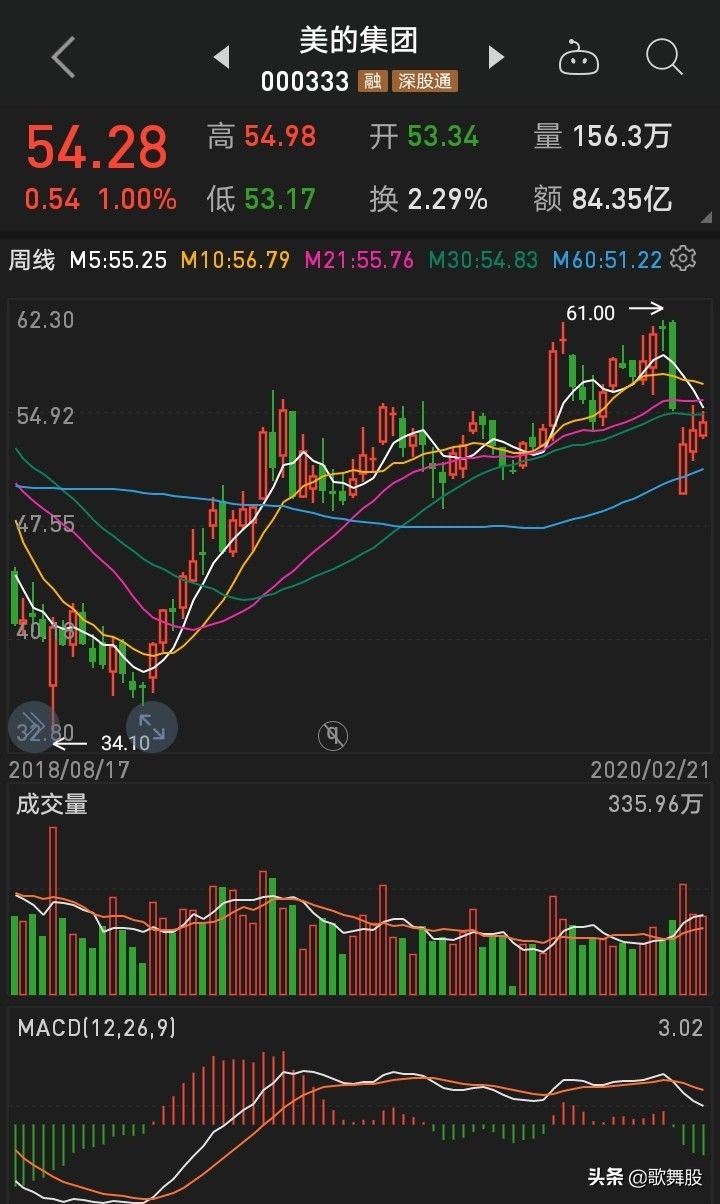This screenshot has height=1204, width=720.
Task: Tap the MACD(12,26,9) indicator label
Action: coord(97,1027)
